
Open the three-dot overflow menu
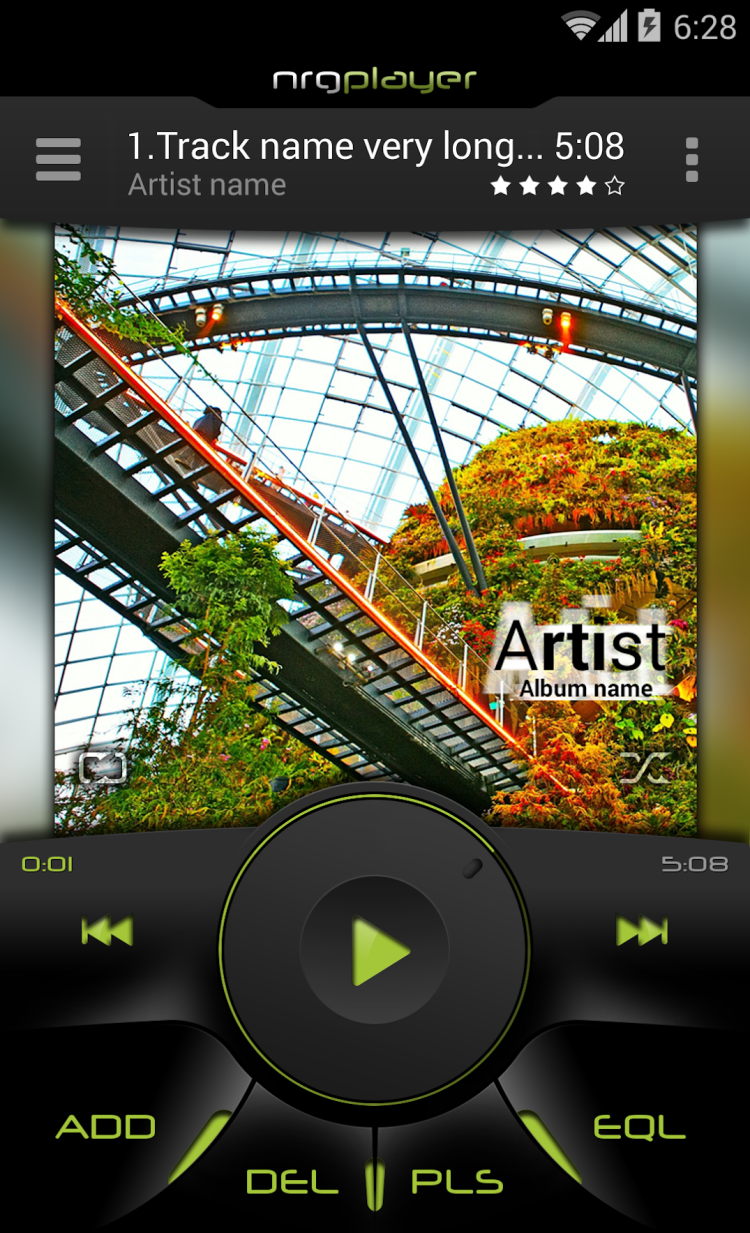691,160
